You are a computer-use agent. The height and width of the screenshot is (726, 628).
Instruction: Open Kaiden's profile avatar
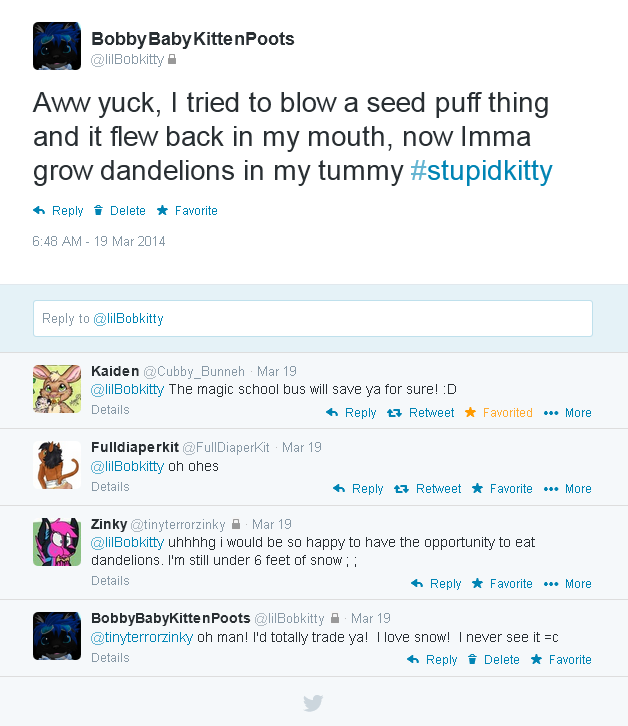[57, 389]
